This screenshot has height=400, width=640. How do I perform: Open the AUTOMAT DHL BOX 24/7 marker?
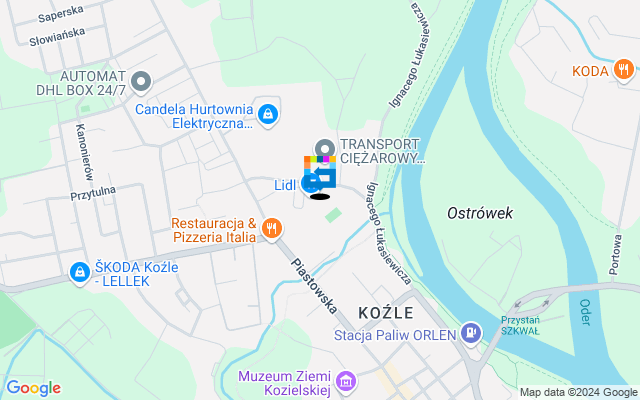[141, 80]
